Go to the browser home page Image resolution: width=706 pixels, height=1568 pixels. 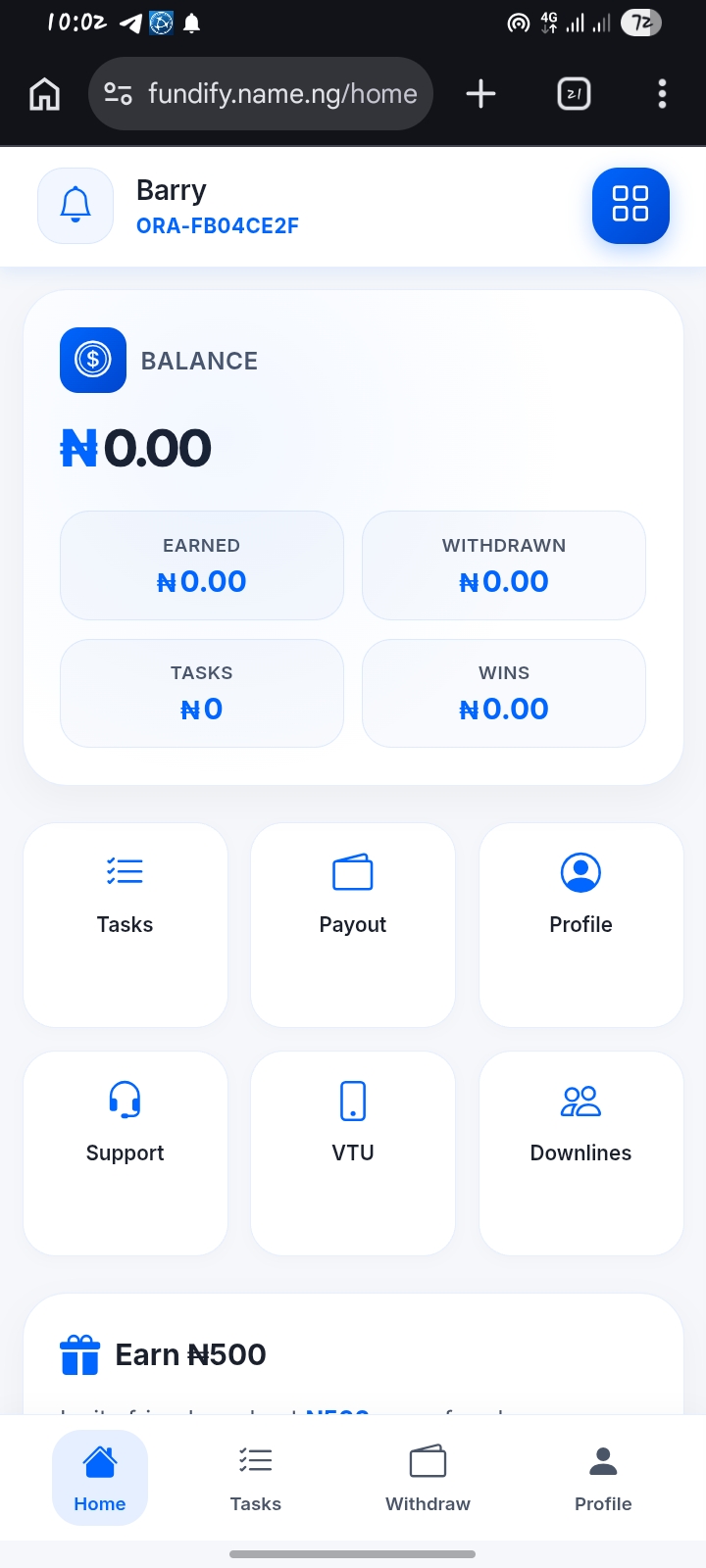(x=45, y=94)
